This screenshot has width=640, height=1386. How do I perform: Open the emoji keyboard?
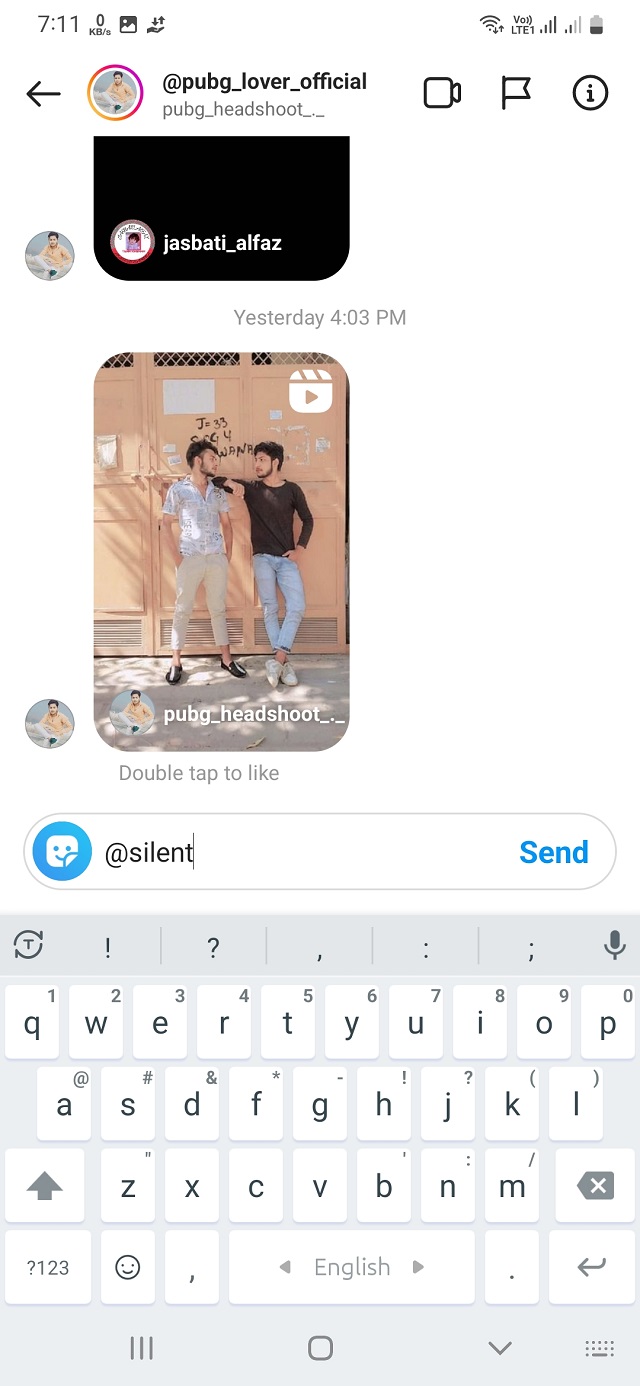(128, 1267)
